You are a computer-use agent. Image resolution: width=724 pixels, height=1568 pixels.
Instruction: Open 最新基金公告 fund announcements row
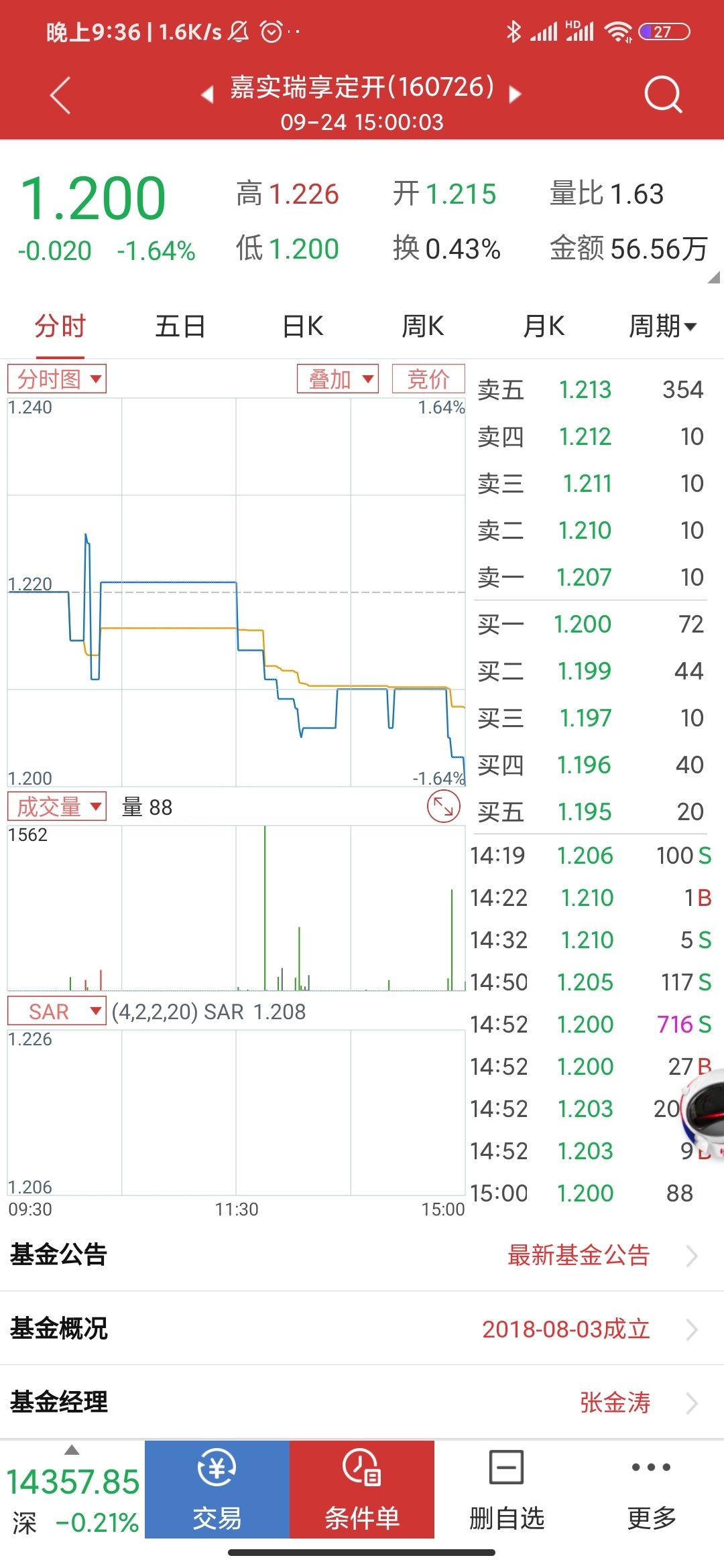click(x=362, y=1254)
